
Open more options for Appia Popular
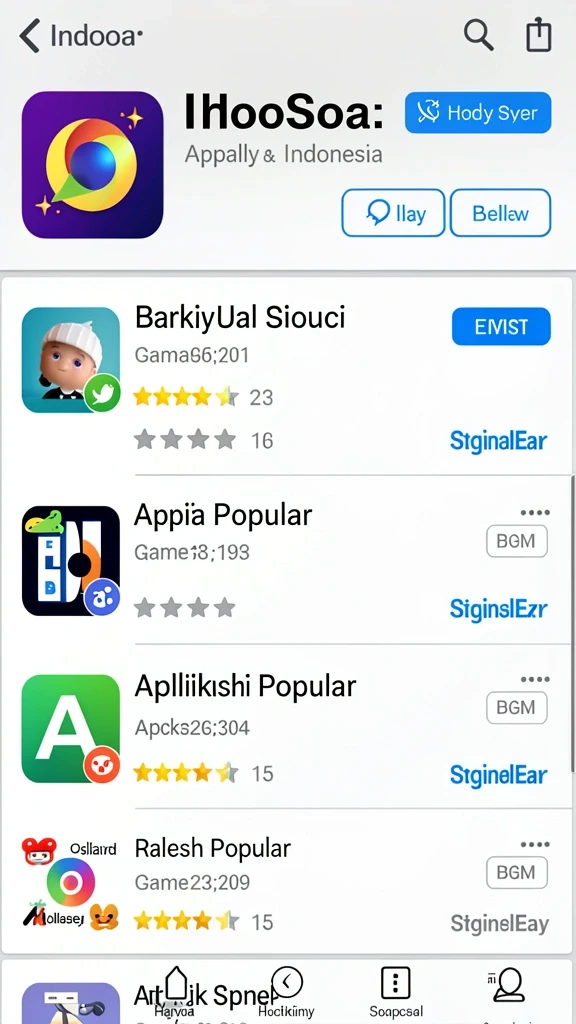pyautogui.click(x=535, y=513)
